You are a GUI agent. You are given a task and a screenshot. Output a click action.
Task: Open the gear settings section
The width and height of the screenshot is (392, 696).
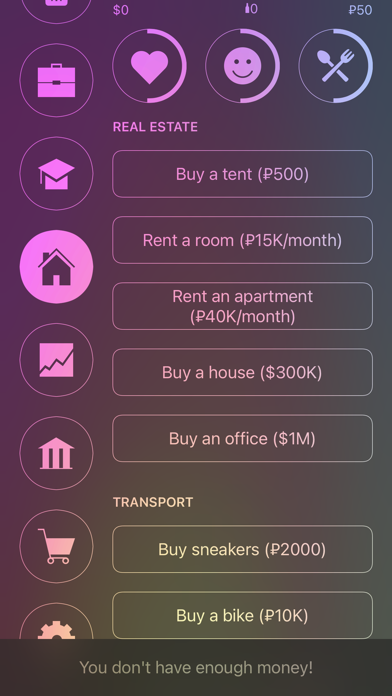point(56,621)
